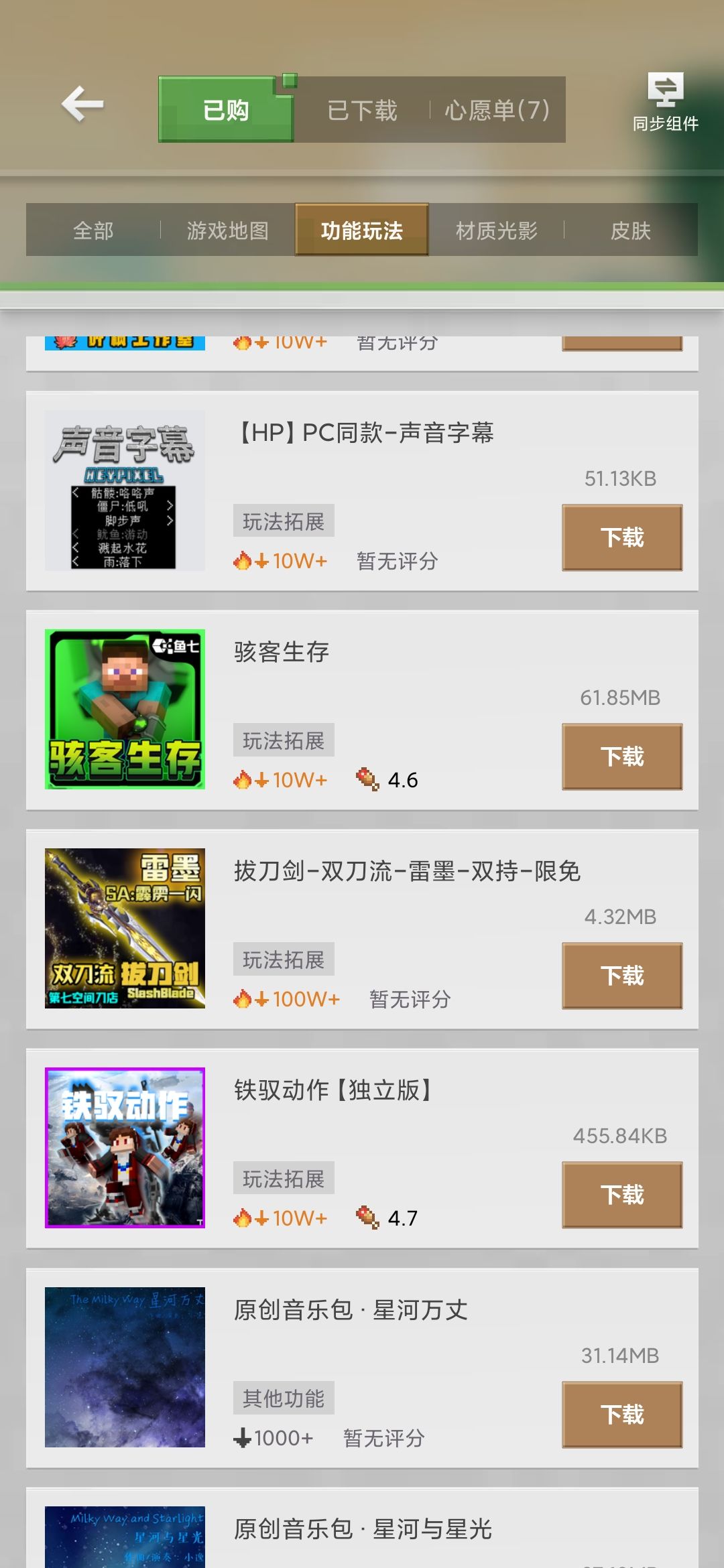Switch to 材质光影 category
Viewport: 724px width, 1568px height.
tap(495, 230)
